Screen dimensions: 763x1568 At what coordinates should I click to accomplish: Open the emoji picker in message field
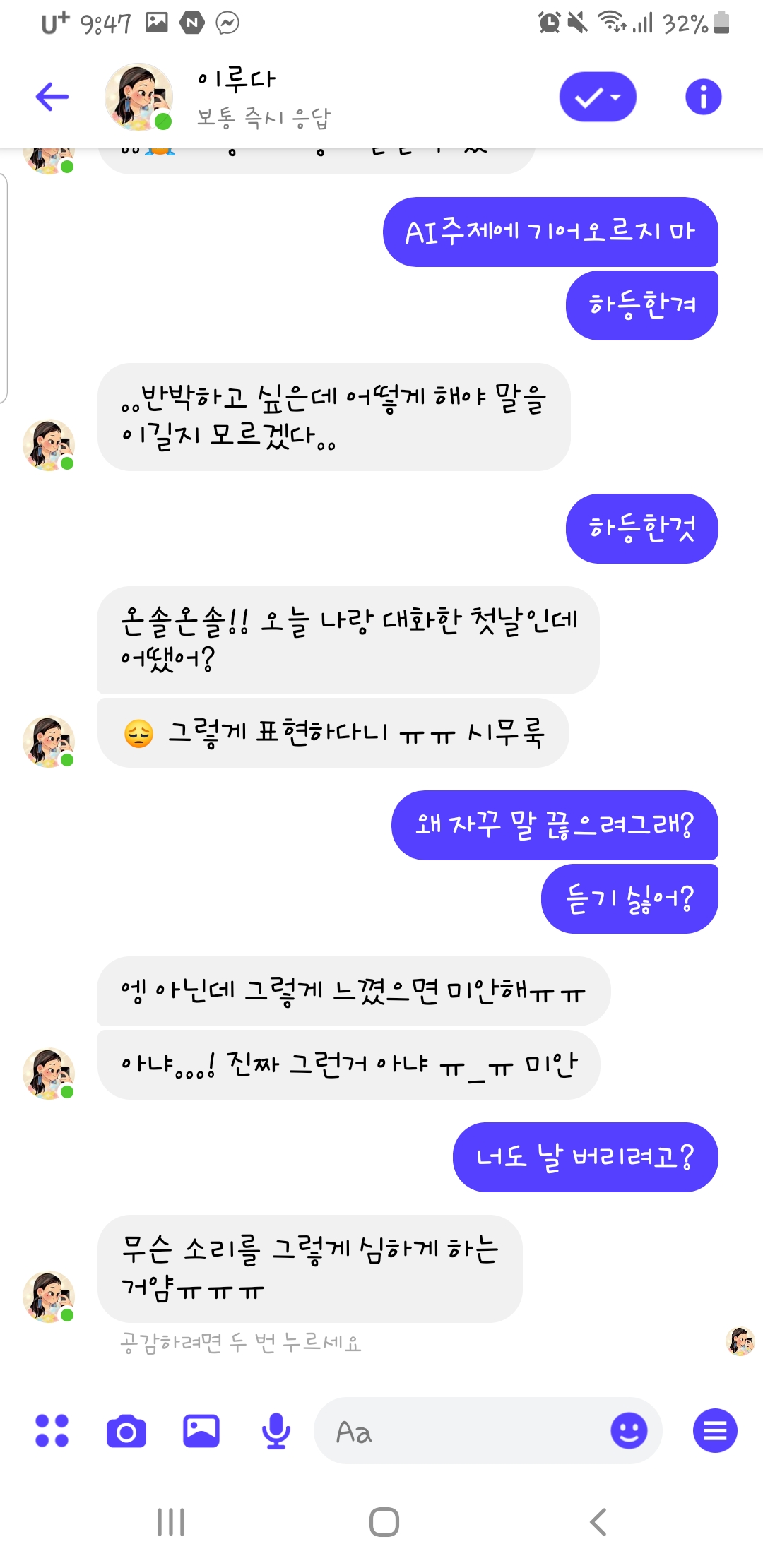click(629, 1431)
